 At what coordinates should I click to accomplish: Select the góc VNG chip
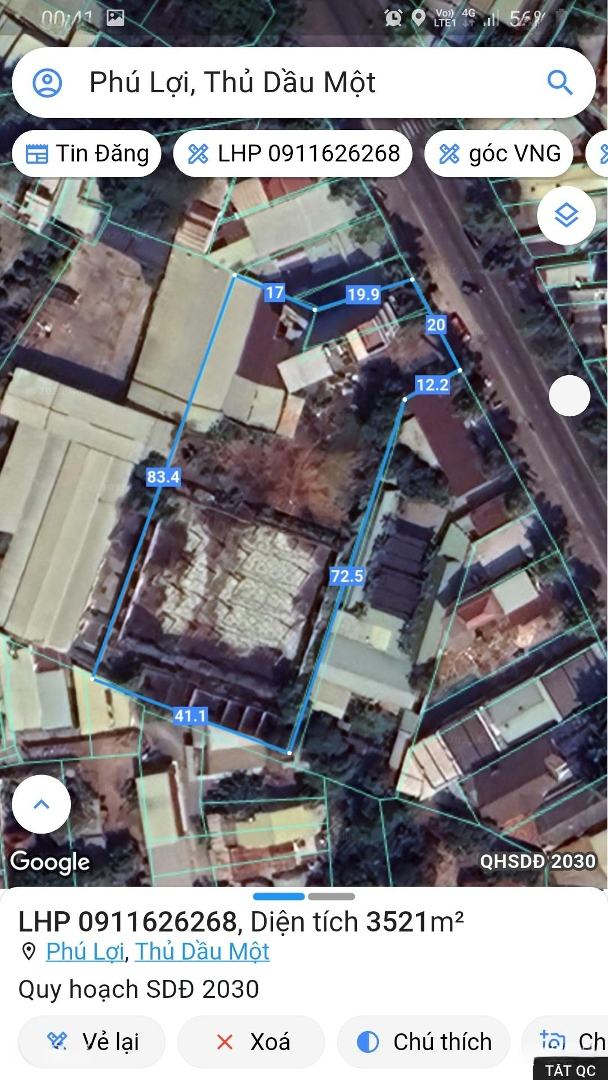[x=499, y=153]
